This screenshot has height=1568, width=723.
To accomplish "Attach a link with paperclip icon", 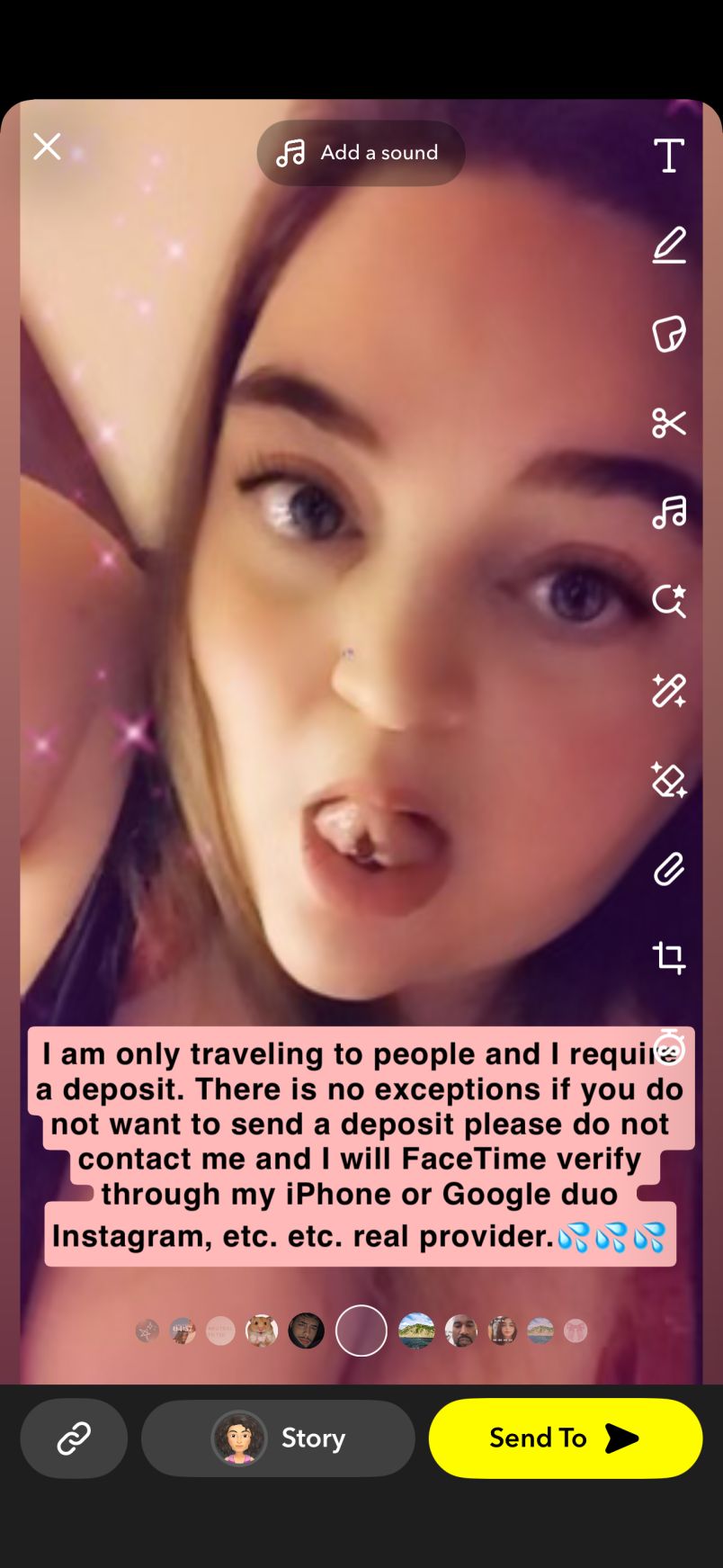I will pos(668,868).
